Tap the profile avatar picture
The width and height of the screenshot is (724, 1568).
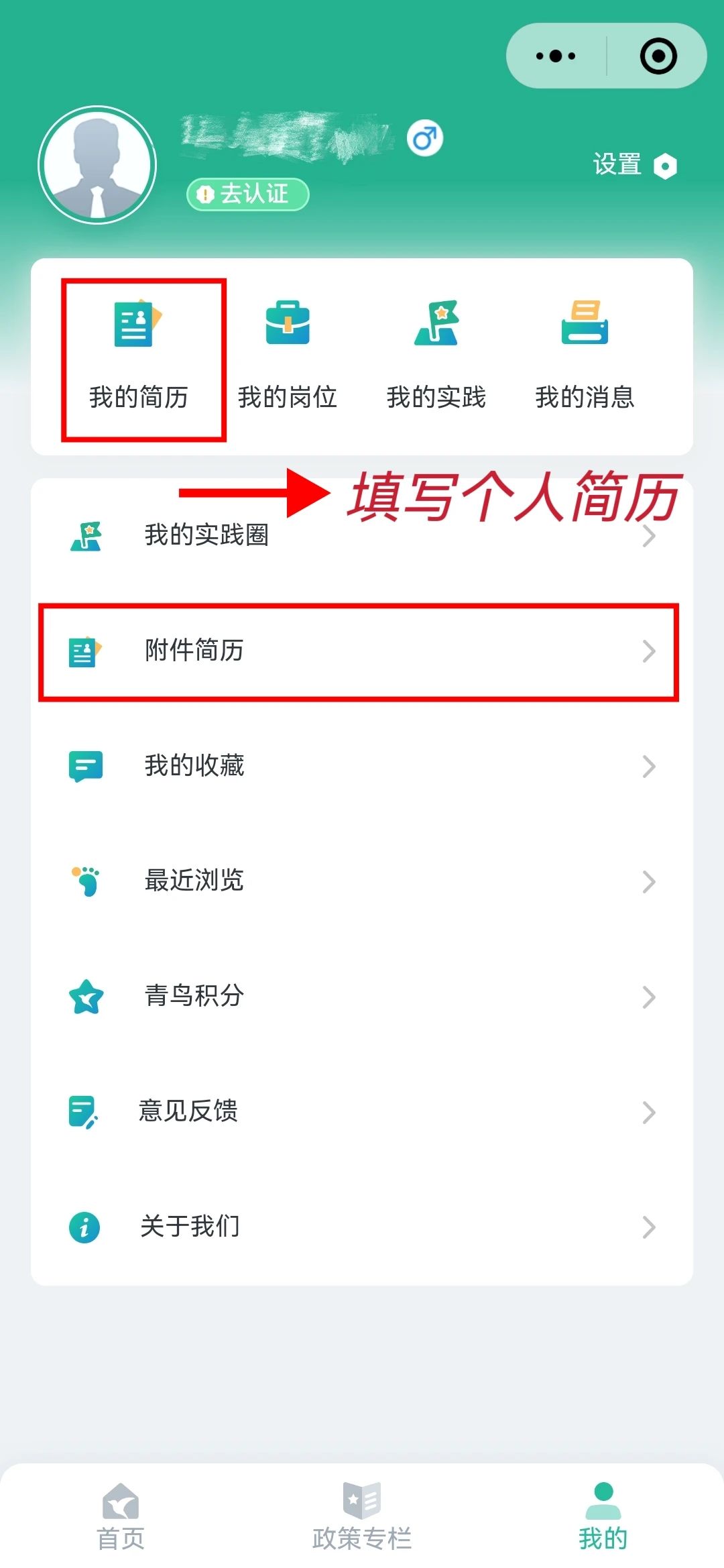pyautogui.click(x=97, y=165)
